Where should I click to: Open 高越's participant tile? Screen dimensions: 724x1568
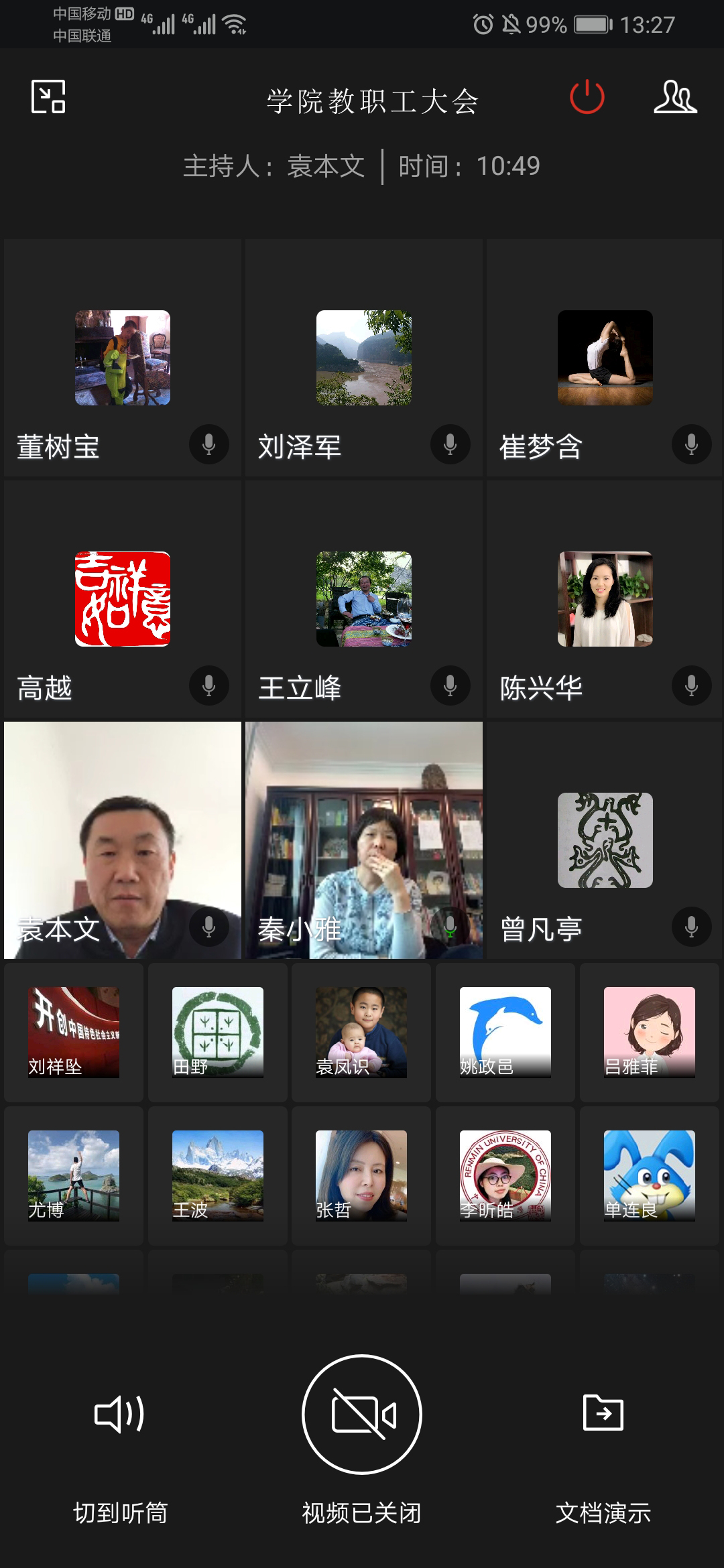pyautogui.click(x=122, y=600)
